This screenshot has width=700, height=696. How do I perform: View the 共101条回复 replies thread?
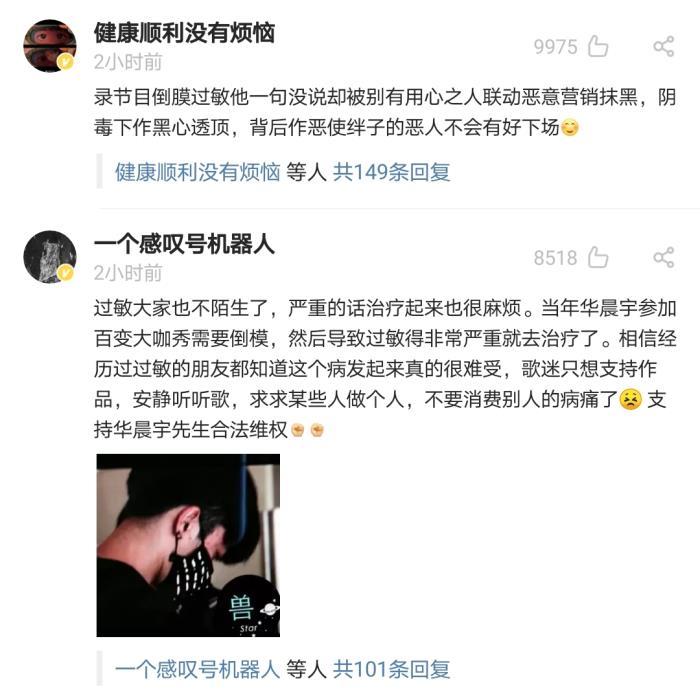[x=392, y=669]
